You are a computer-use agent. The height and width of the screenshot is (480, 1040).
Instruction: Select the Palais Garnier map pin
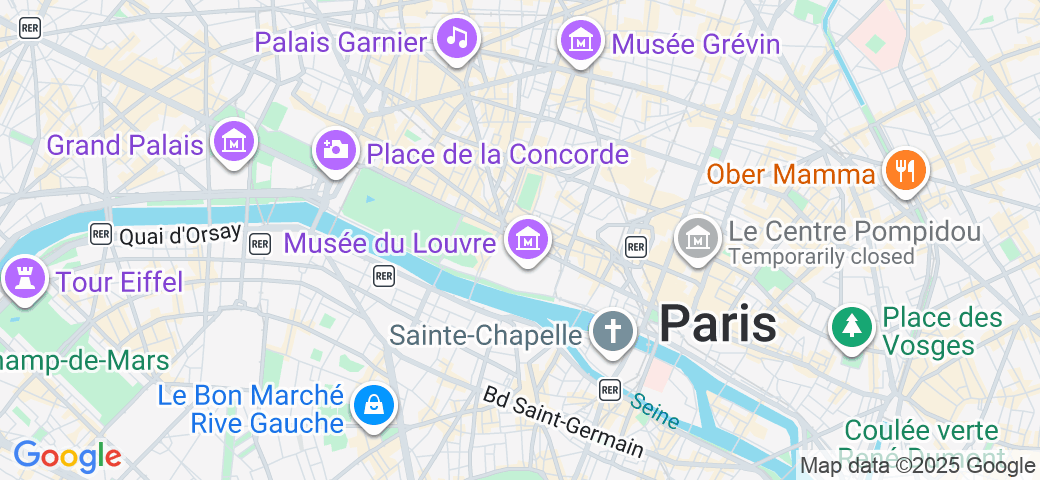pos(457,40)
